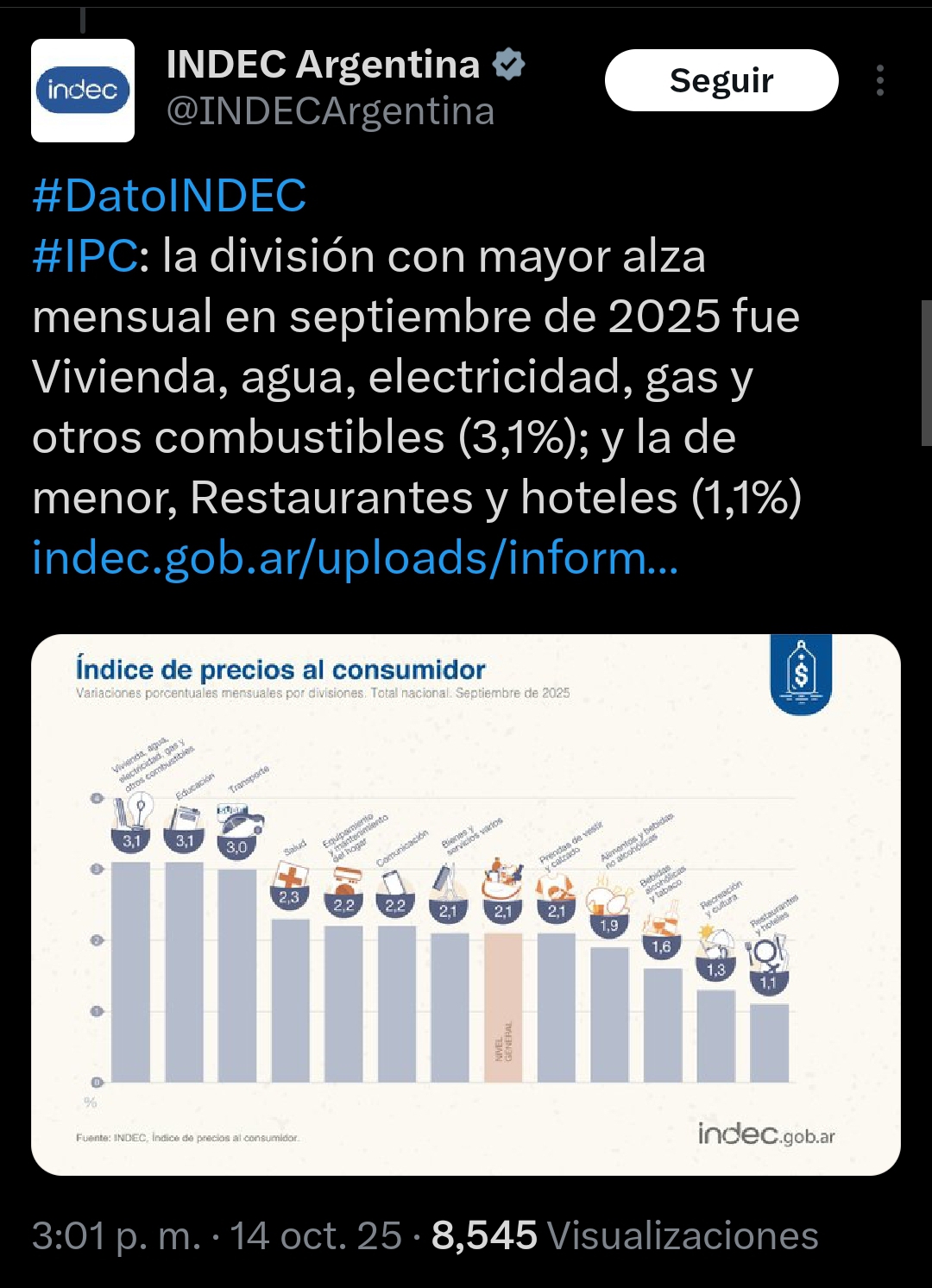Open the indec.gob.ar report link
This screenshot has width=932, height=1288.
(x=355, y=558)
